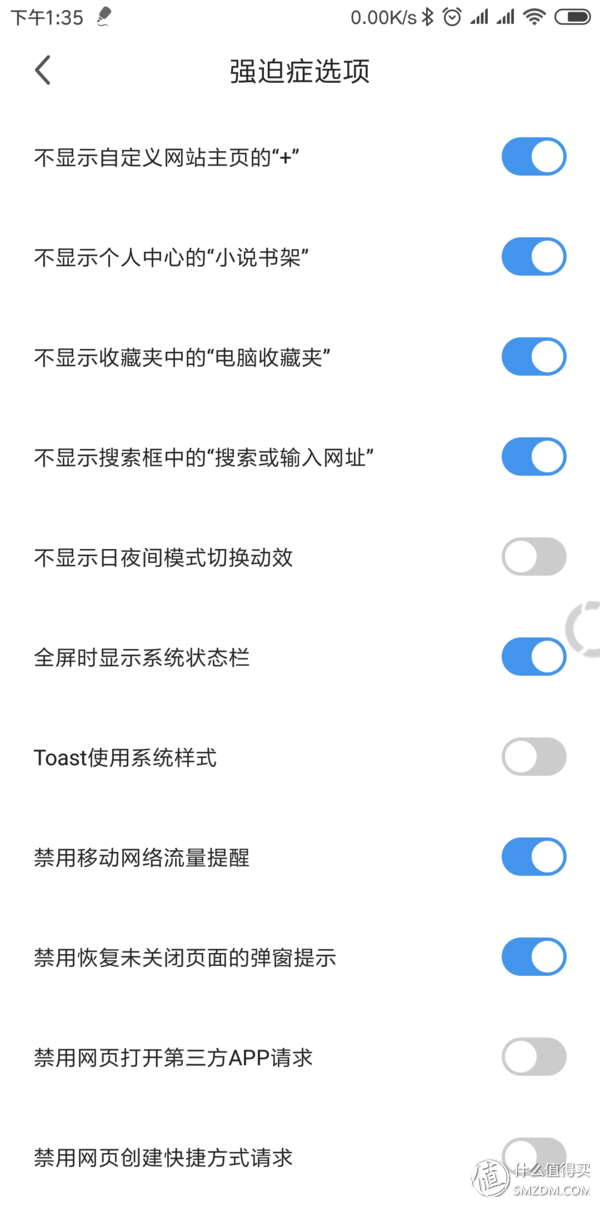Turn on Toast使用系统样式
This screenshot has width=600, height=1207.
[x=534, y=757]
